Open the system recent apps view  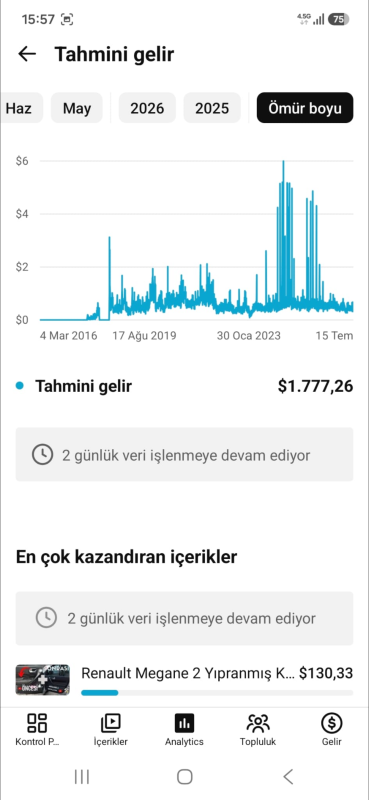(x=82, y=777)
